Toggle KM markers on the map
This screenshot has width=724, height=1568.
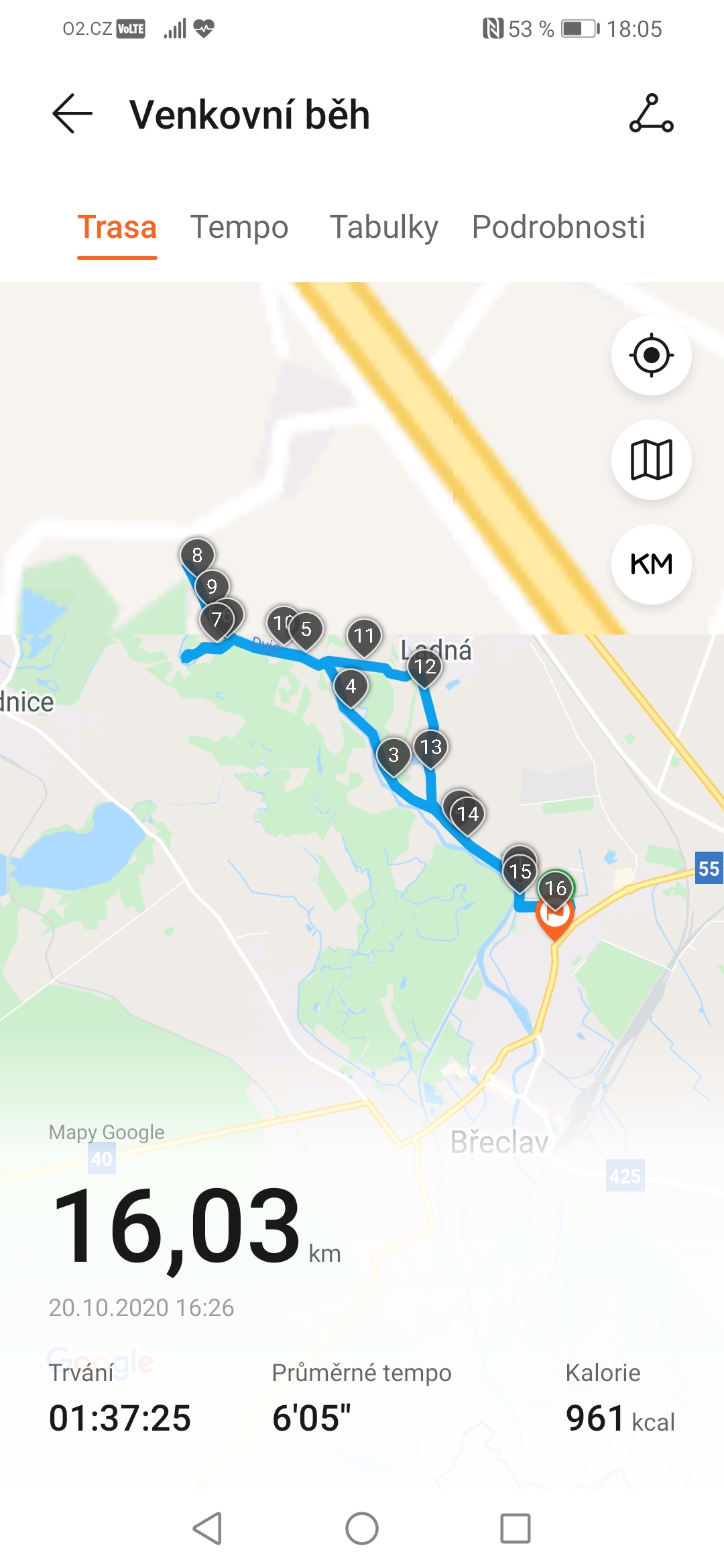click(652, 564)
